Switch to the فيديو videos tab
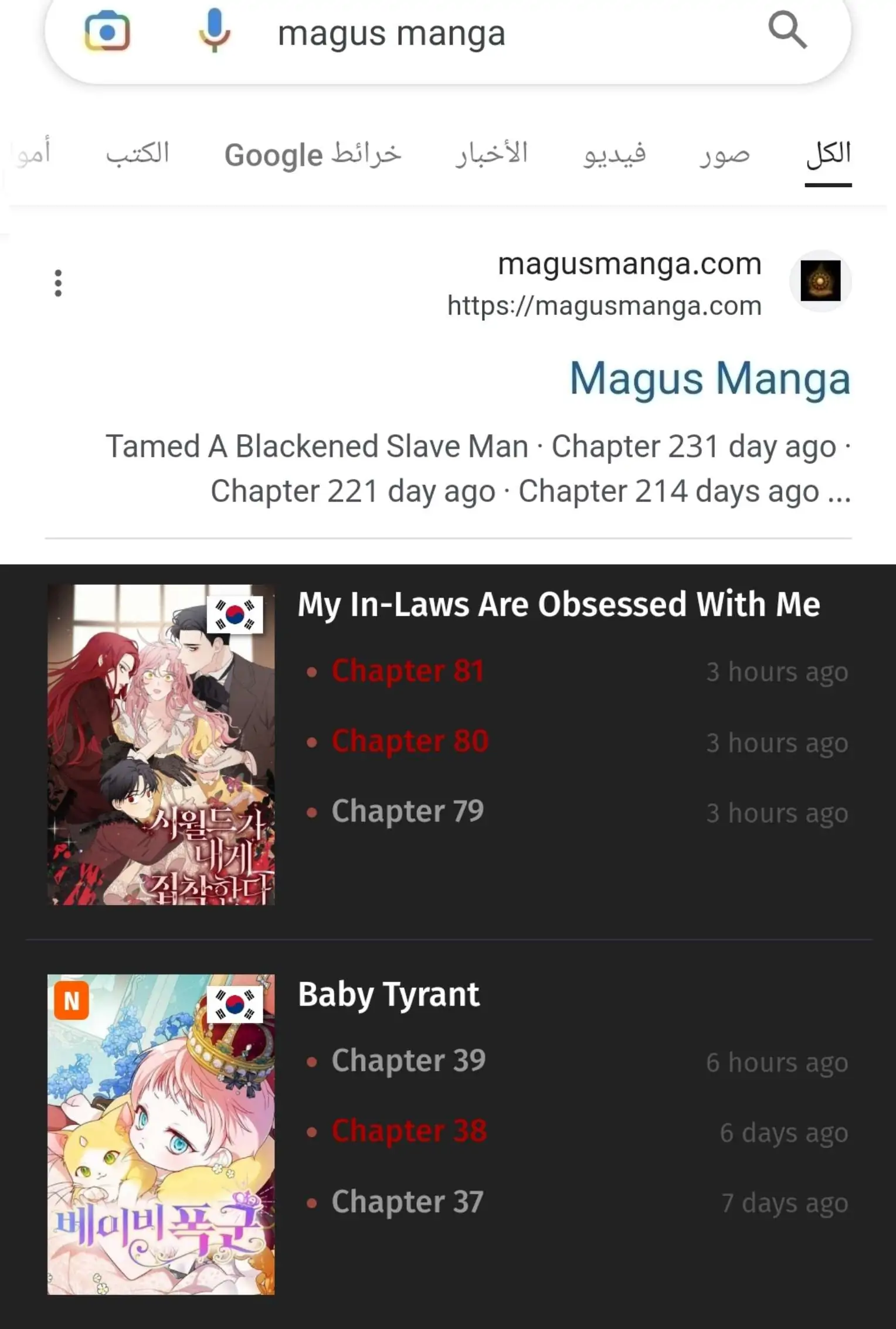This screenshot has height=1329, width=896. coord(614,154)
